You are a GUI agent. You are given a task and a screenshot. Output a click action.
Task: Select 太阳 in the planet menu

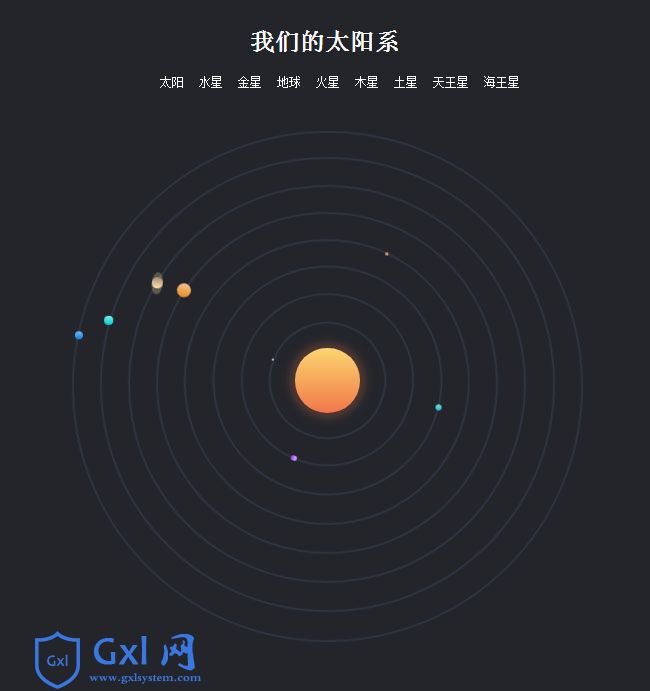(x=171, y=82)
